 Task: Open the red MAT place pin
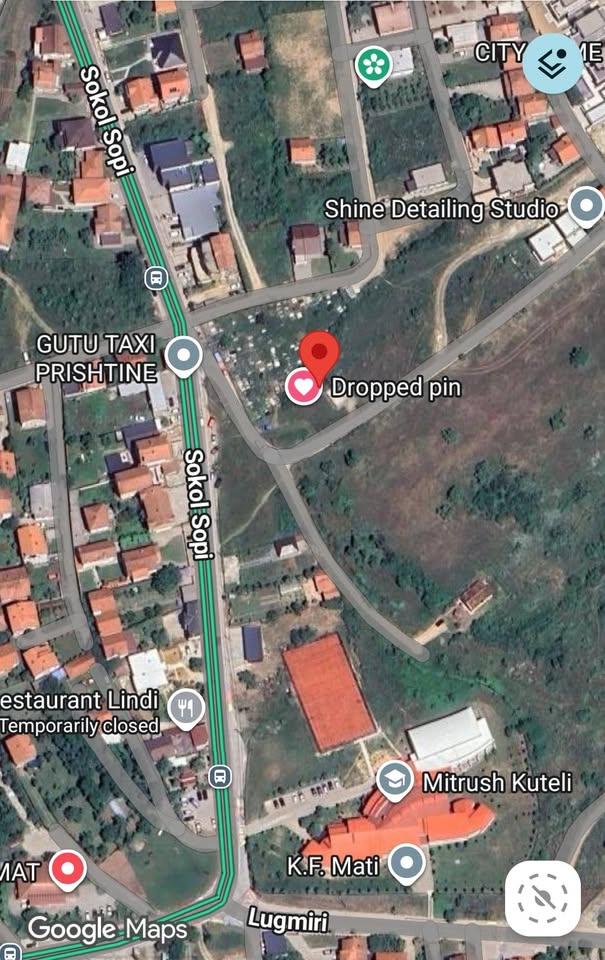pos(67,869)
